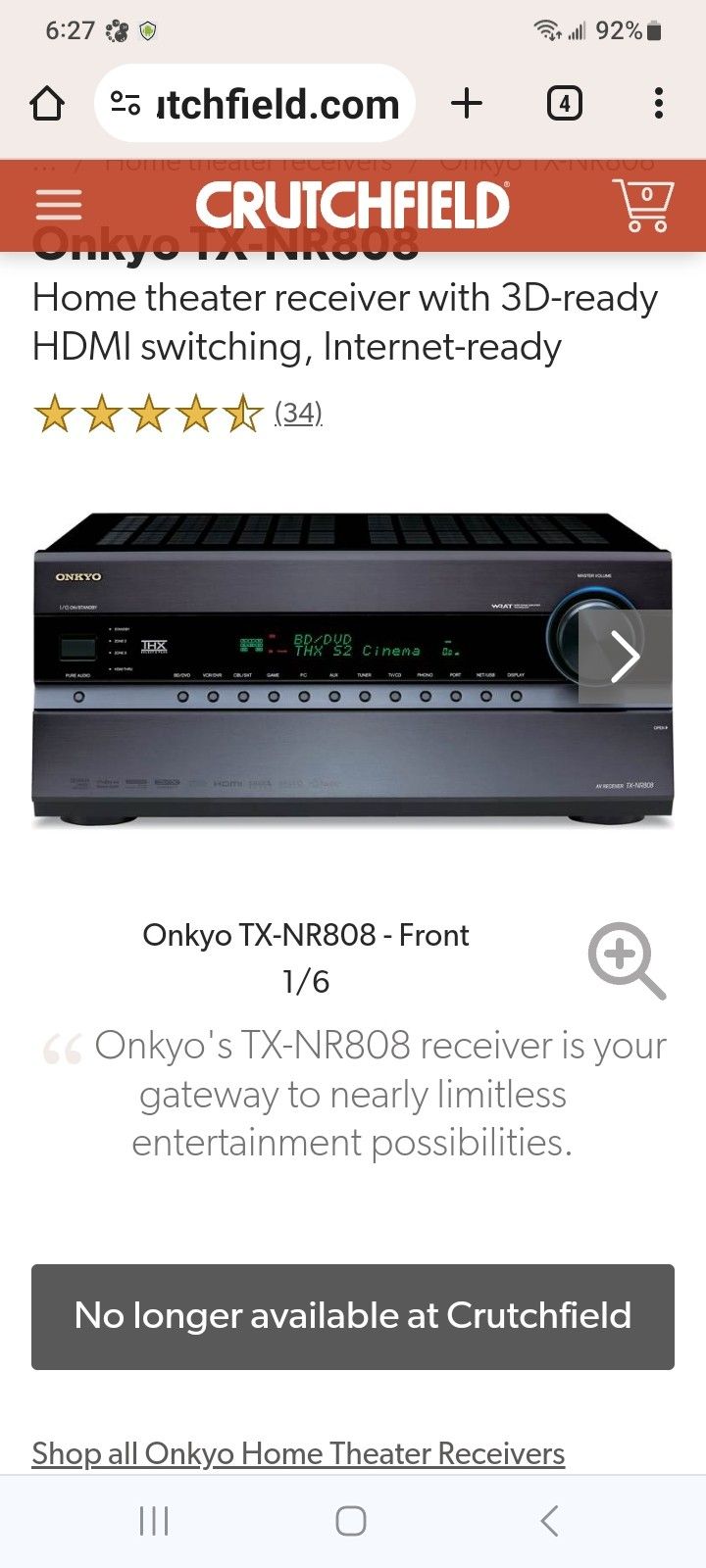The height and width of the screenshot is (1568, 706).
Task: Open a new browser tab
Action: [x=467, y=103]
